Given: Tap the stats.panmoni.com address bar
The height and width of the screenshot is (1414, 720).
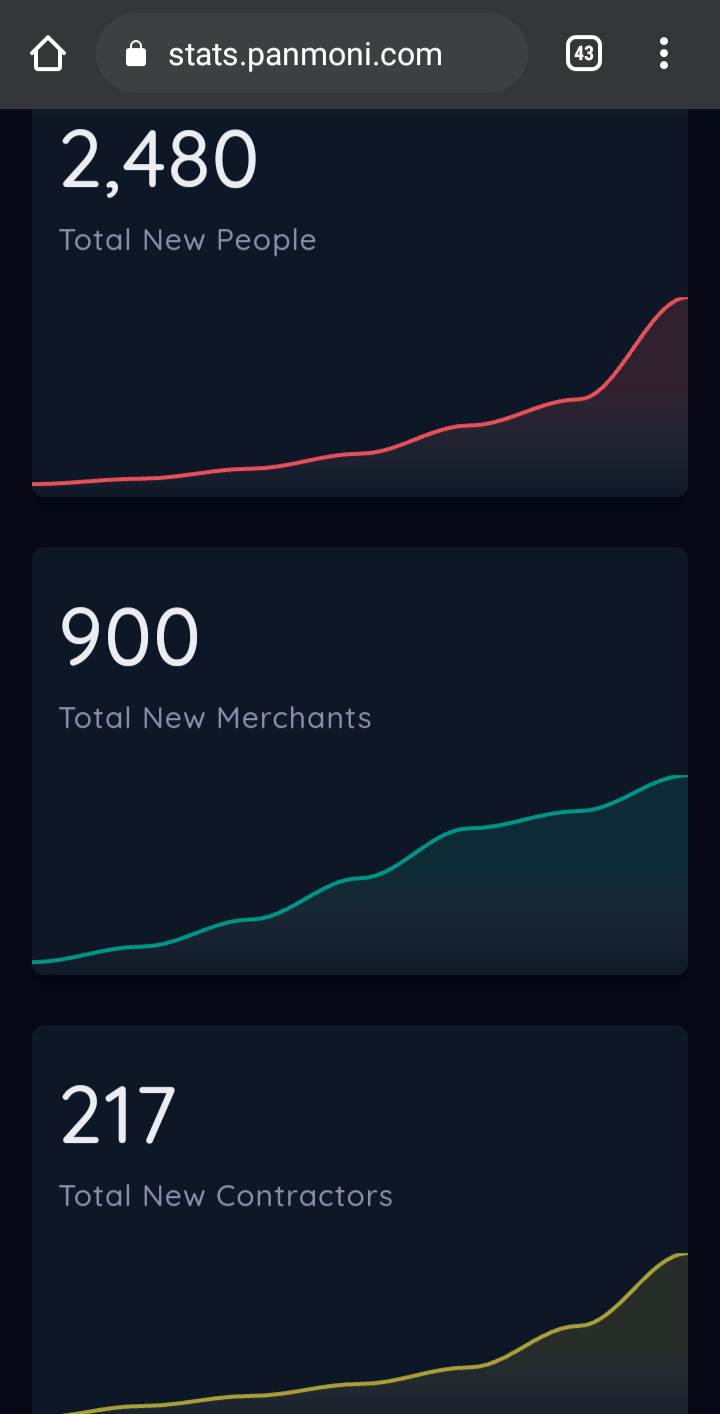Looking at the screenshot, I should pyautogui.click(x=311, y=54).
